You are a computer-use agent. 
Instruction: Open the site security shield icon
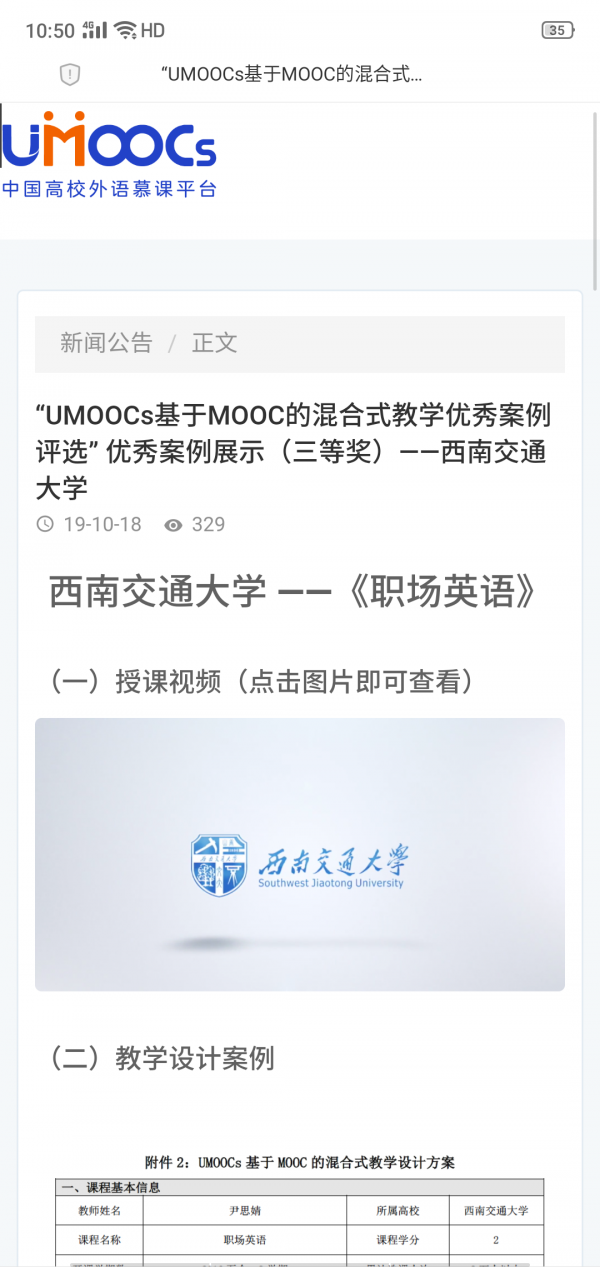click(x=70, y=74)
